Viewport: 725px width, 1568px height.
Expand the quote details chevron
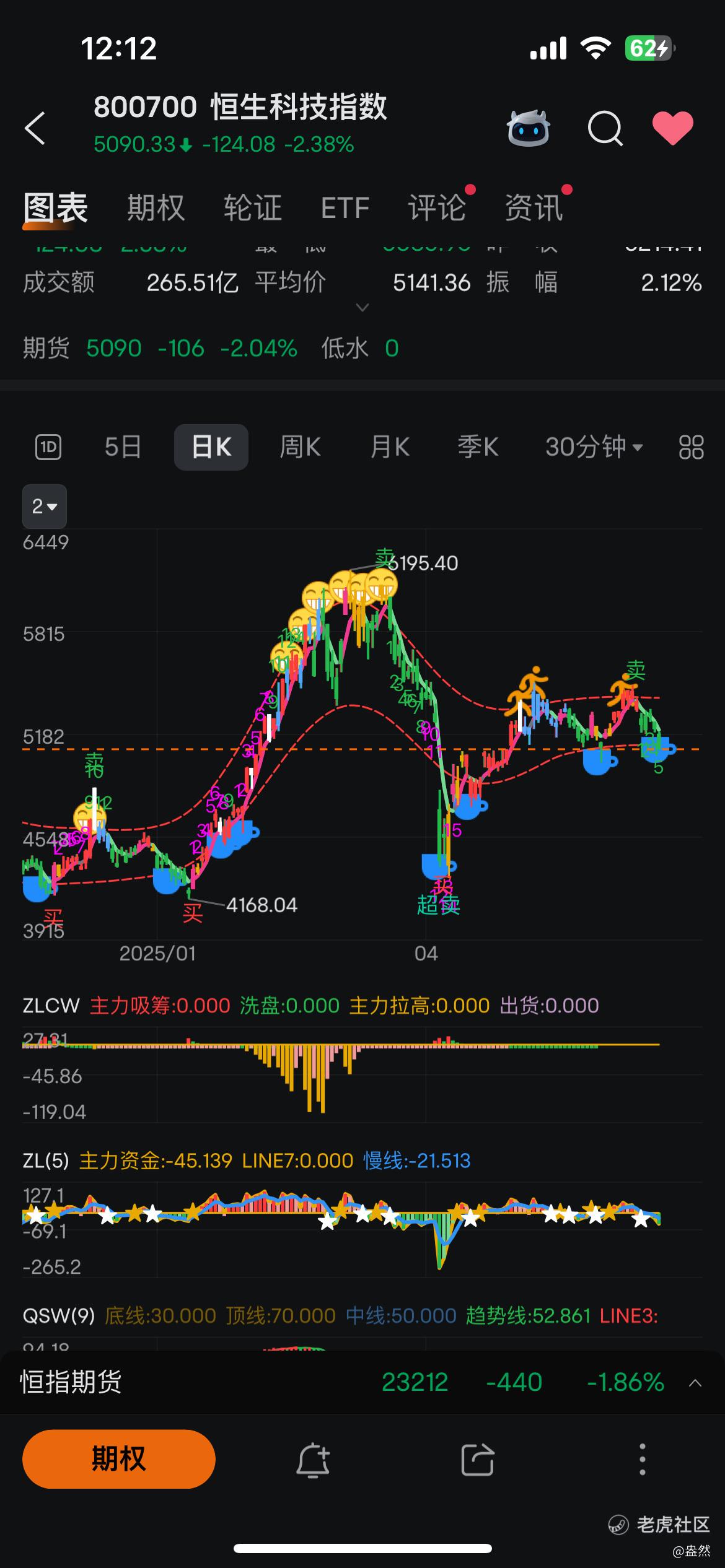click(362, 308)
